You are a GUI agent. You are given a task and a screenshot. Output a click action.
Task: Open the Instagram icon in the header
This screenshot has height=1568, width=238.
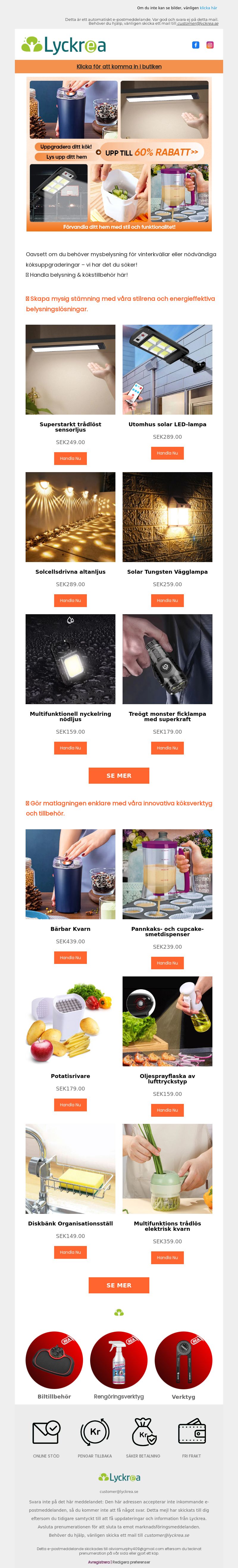click(210, 45)
